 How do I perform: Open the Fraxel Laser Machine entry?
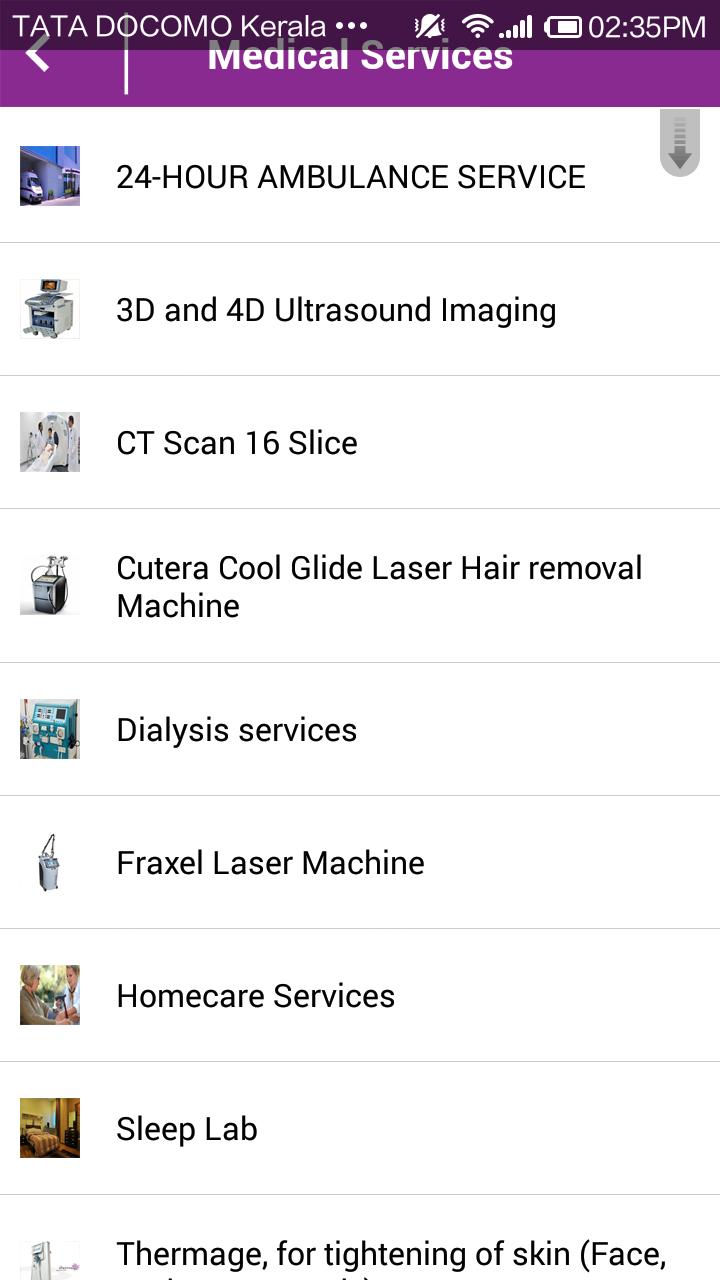tap(270, 863)
